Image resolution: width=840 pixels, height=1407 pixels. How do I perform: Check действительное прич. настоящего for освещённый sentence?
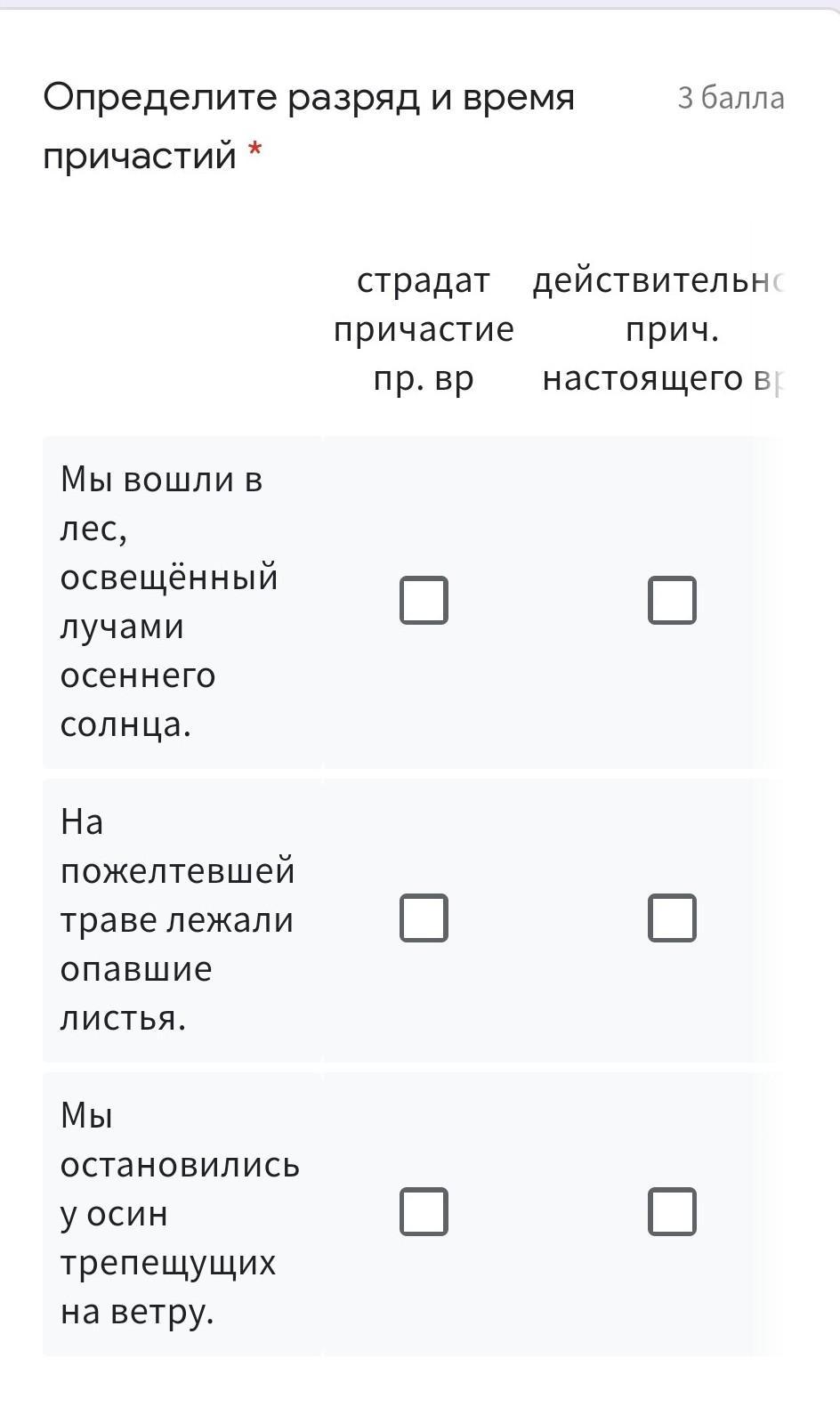[672, 601]
